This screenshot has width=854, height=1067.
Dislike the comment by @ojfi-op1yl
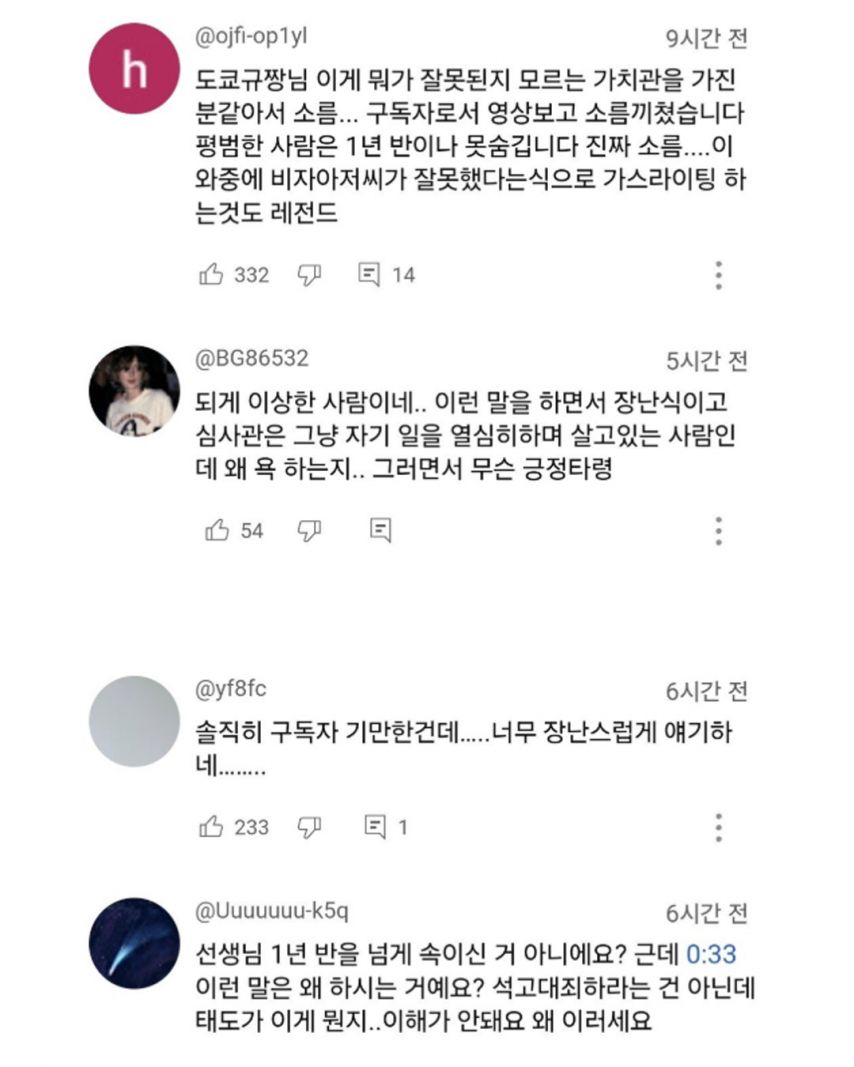(x=309, y=274)
